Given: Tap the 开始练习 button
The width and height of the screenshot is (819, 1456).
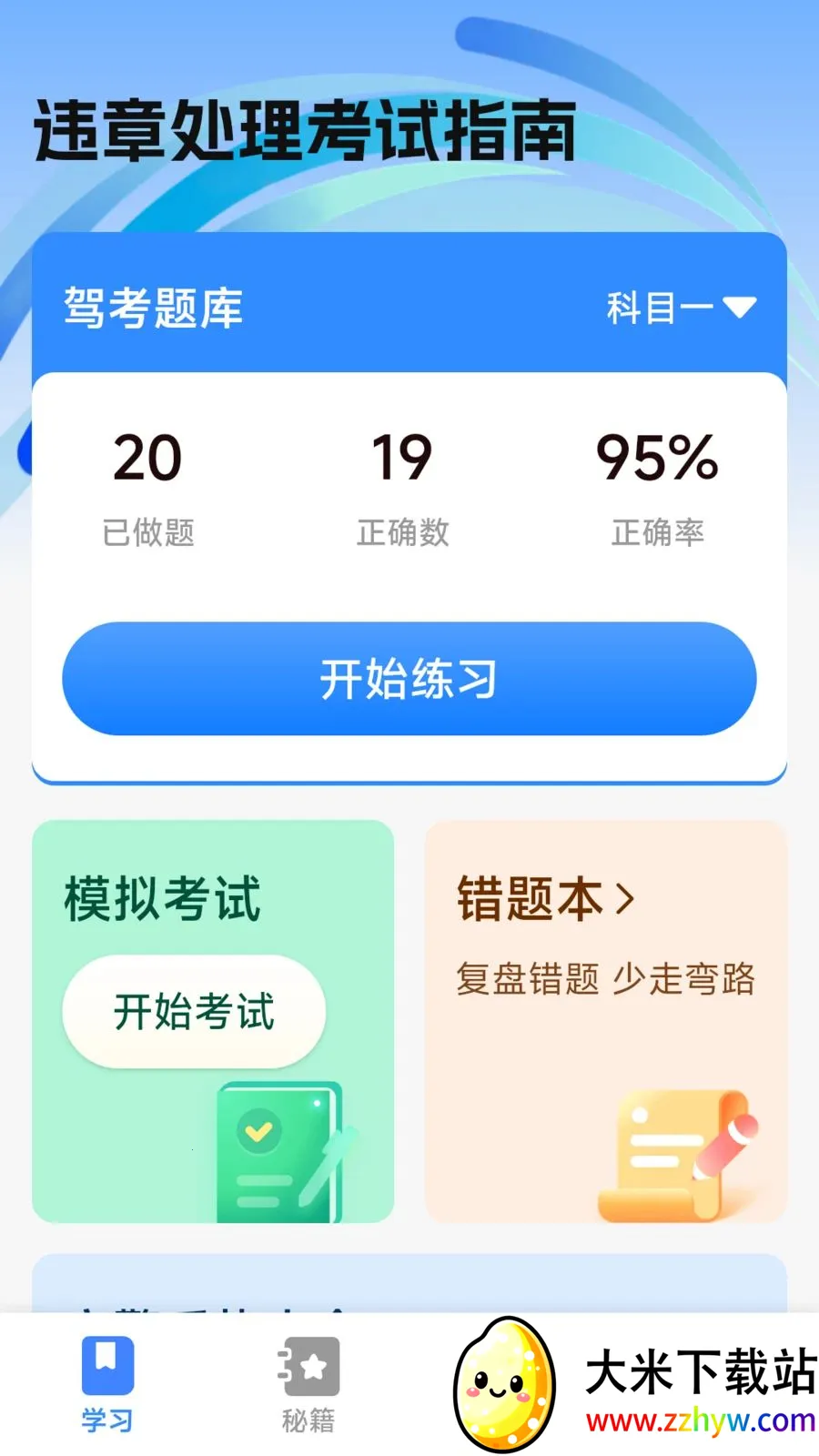Looking at the screenshot, I should pyautogui.click(x=409, y=679).
